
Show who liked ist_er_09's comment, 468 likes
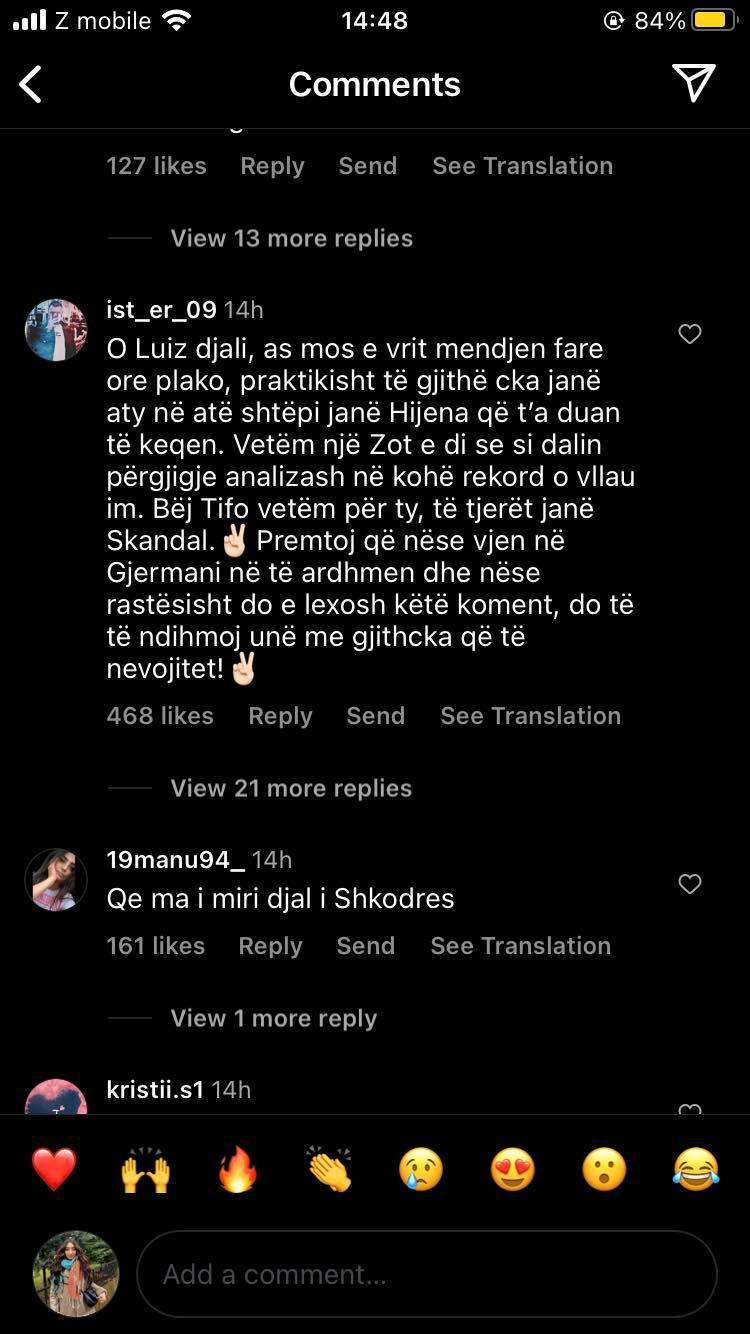pos(160,716)
